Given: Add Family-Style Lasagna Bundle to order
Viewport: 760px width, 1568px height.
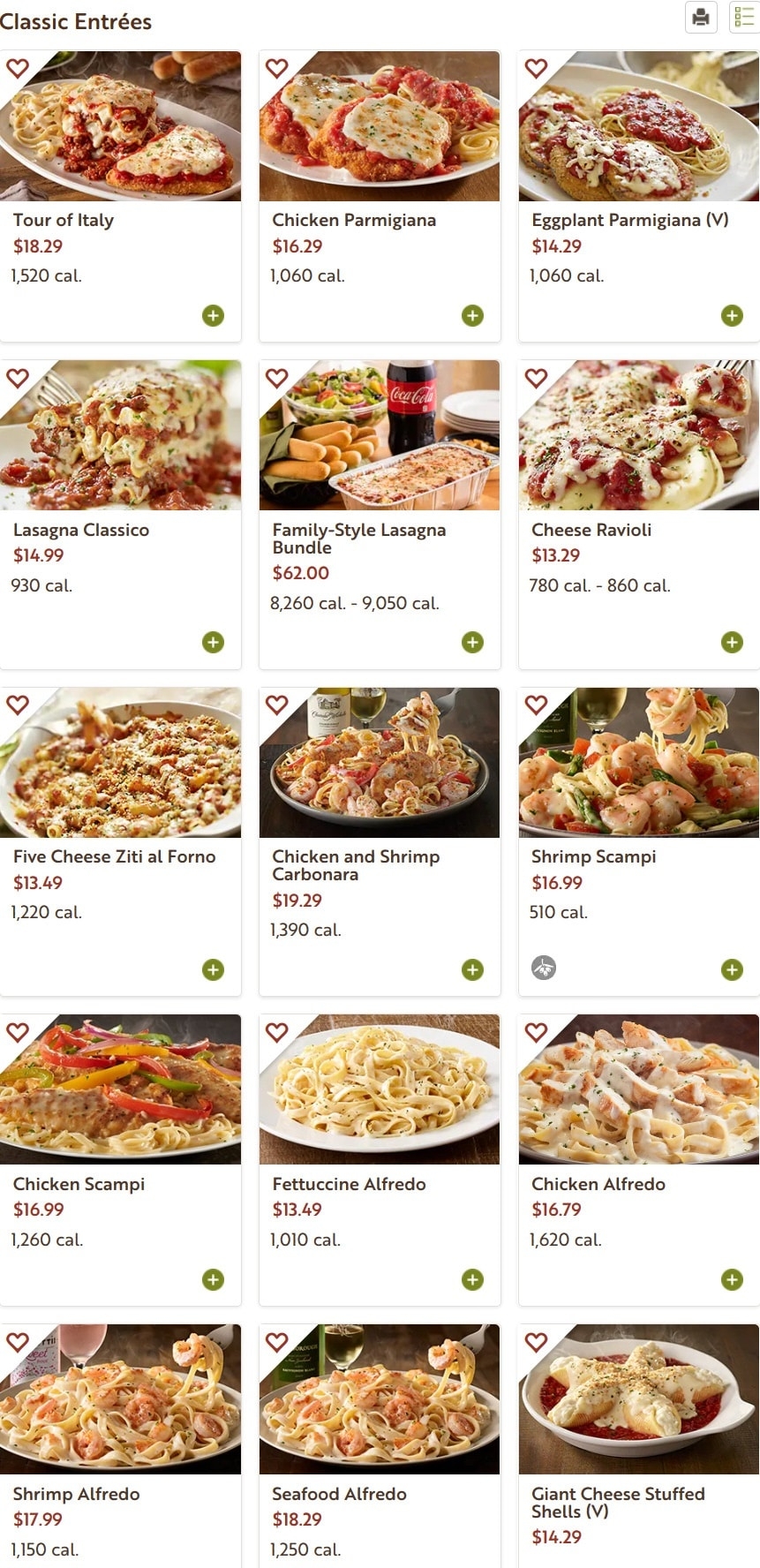Looking at the screenshot, I should click(472, 642).
